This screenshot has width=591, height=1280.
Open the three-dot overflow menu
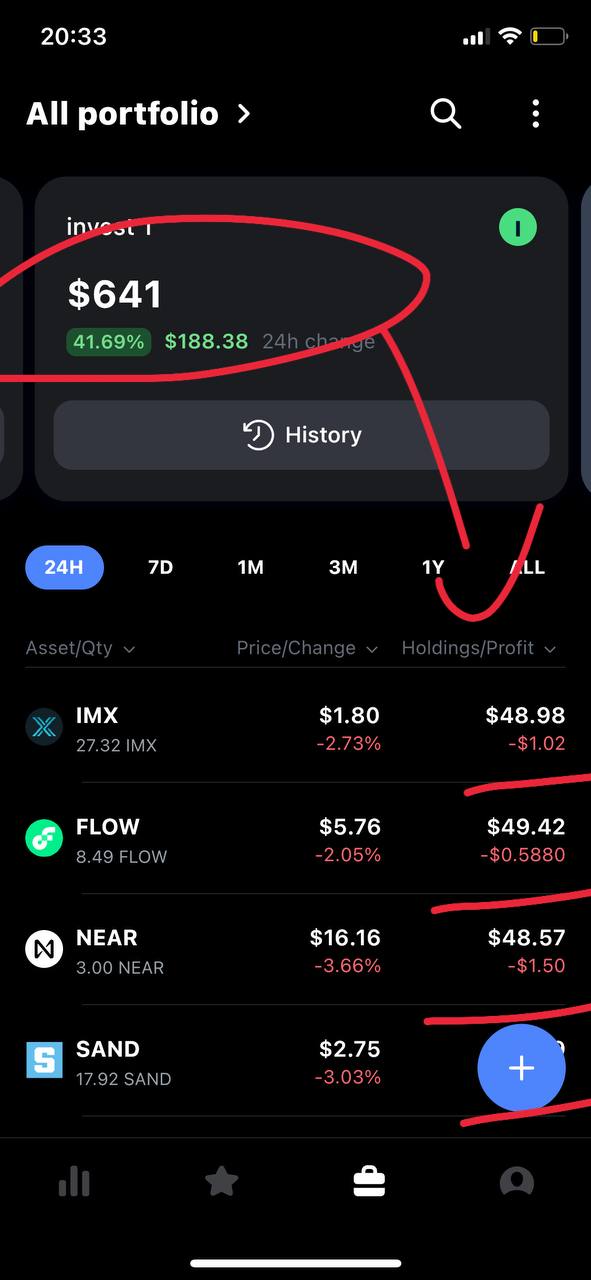536,114
